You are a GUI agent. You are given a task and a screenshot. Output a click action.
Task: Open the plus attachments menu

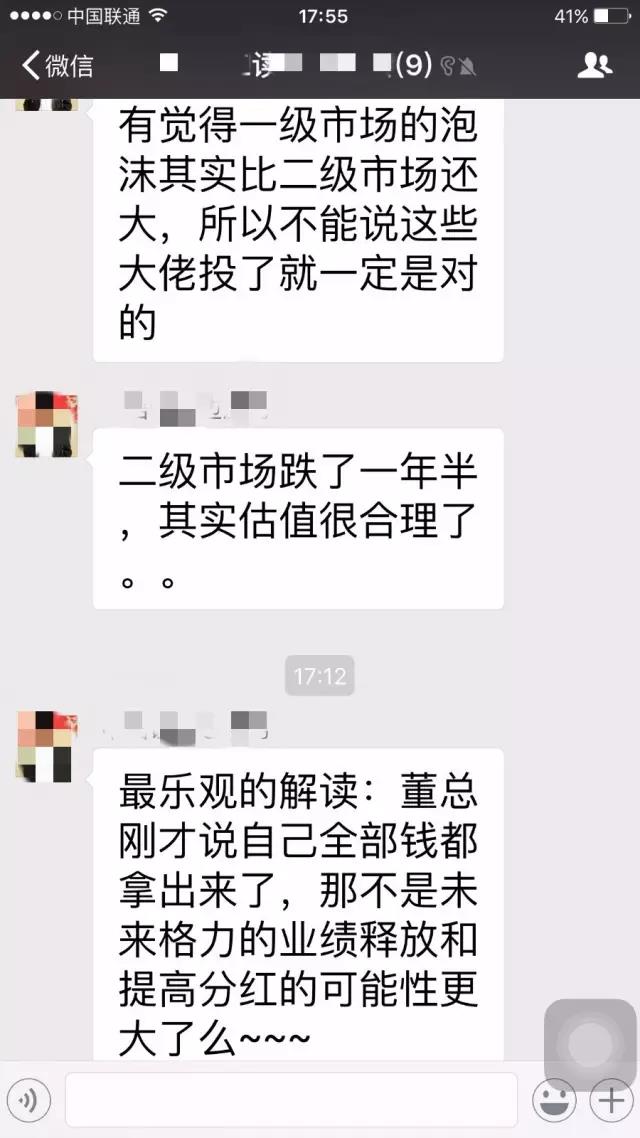[609, 1101]
